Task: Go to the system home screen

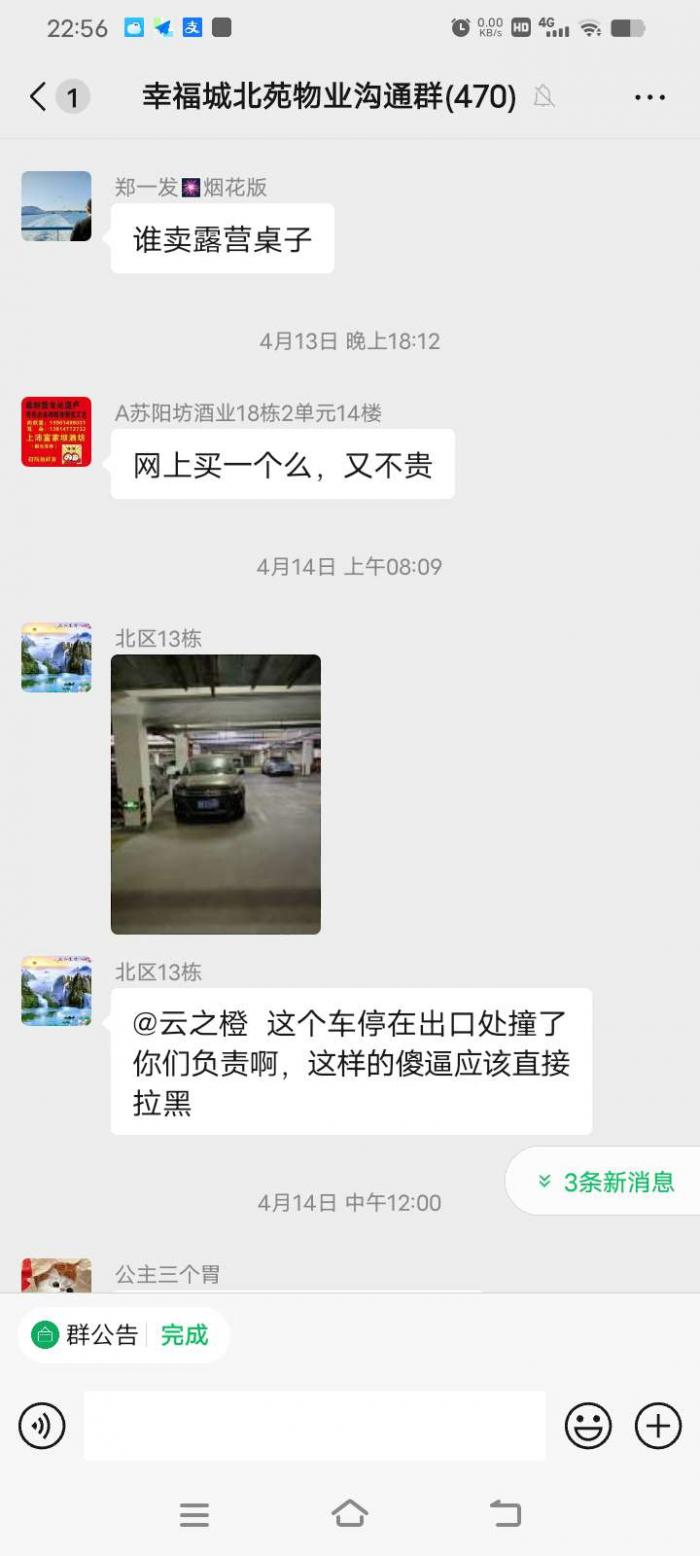Action: (349, 1513)
